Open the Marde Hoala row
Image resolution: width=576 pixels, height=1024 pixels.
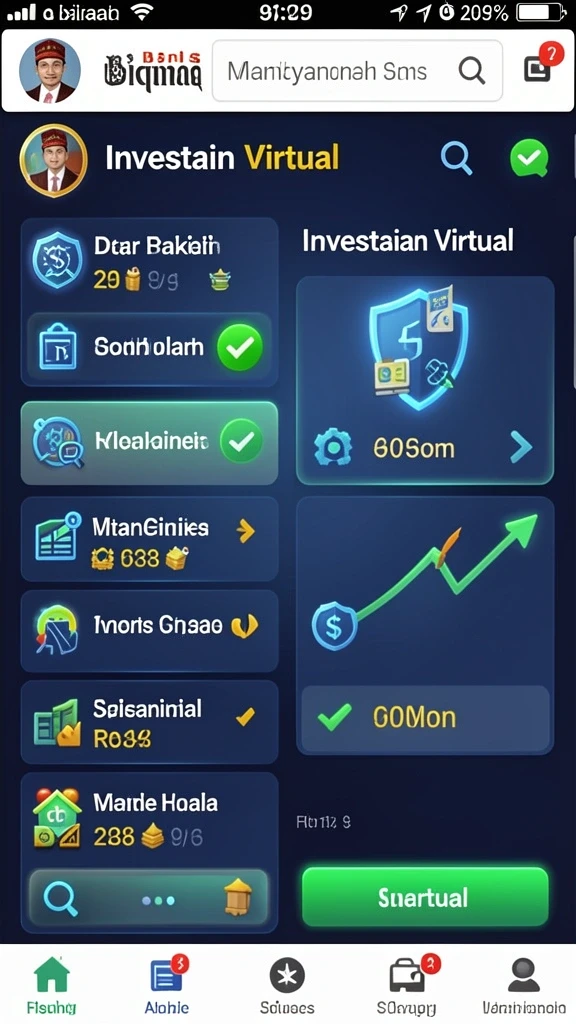pyautogui.click(x=150, y=820)
